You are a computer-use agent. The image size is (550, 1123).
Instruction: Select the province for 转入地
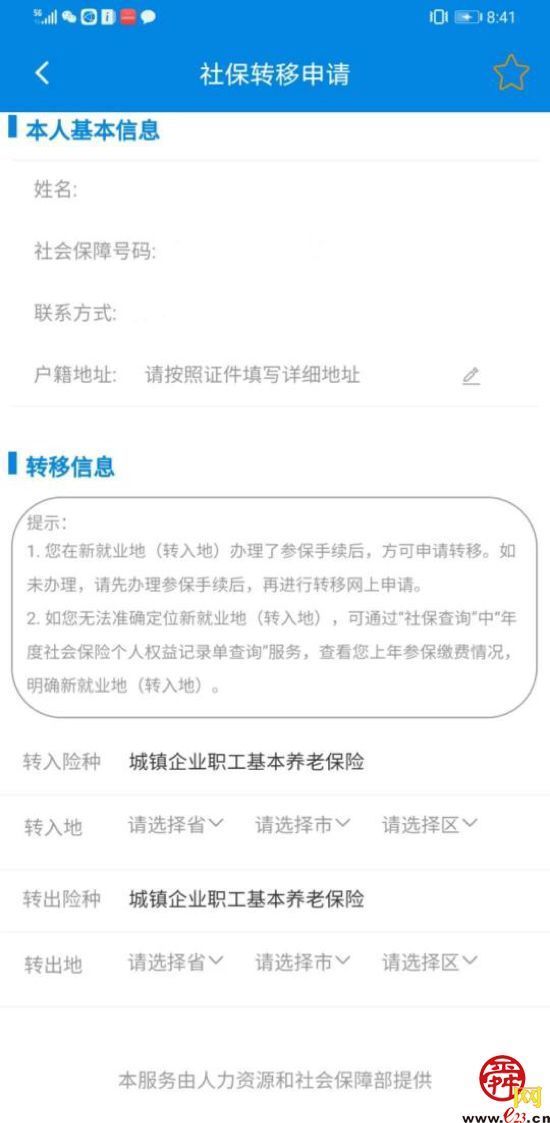(175, 825)
